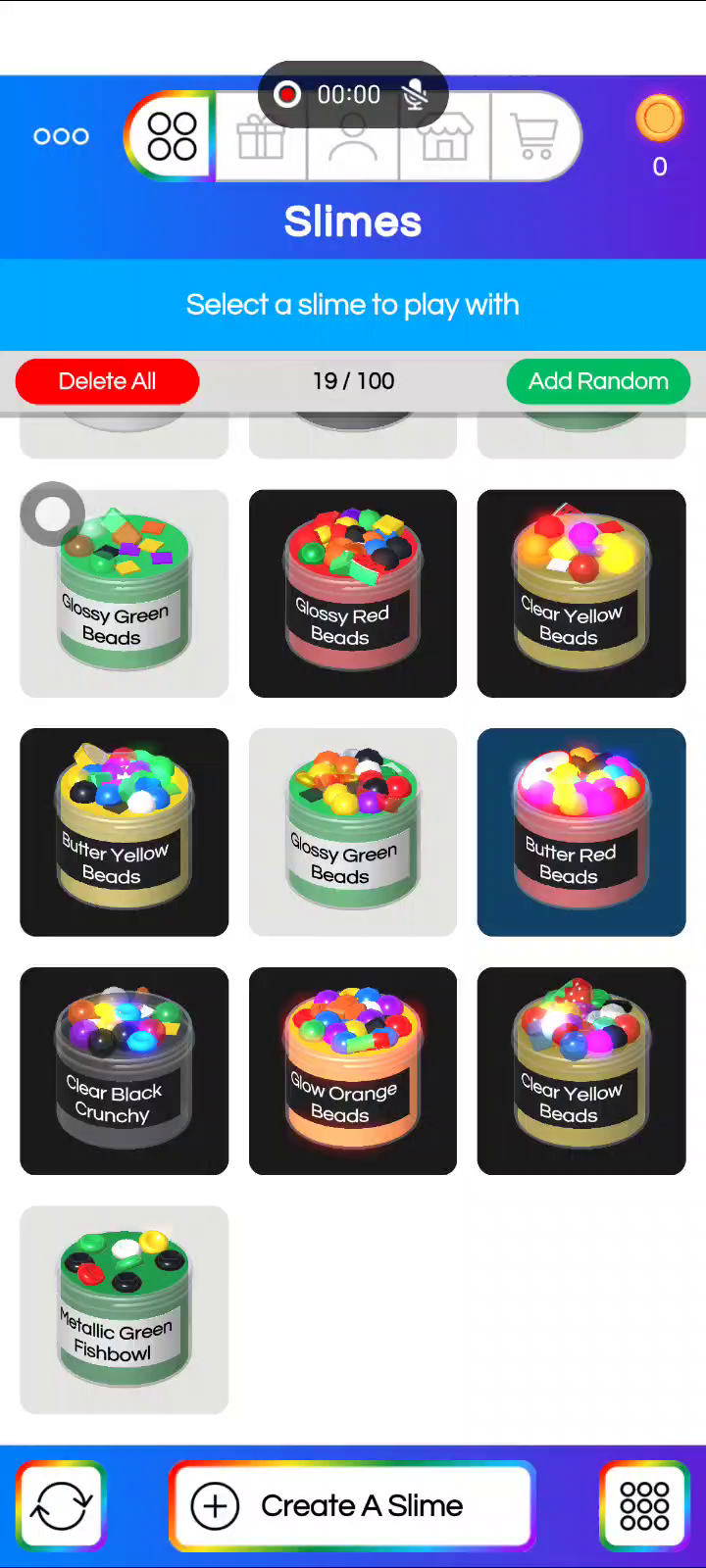The width and height of the screenshot is (706, 1568).
Task: Select the Clear Black Crunchy slime
Action: point(125,1071)
